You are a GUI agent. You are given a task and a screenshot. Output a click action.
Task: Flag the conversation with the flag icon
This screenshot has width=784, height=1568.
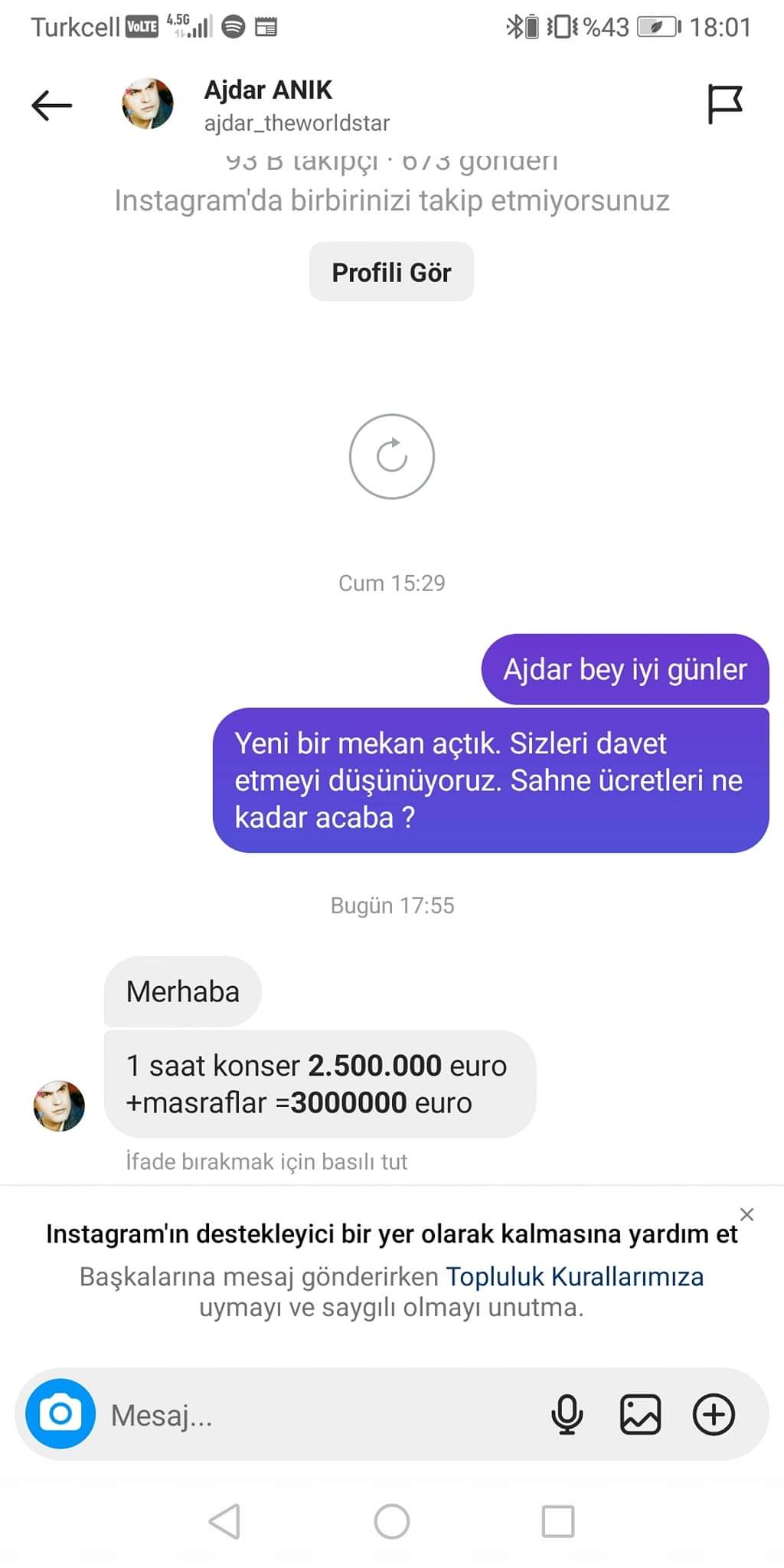click(725, 103)
